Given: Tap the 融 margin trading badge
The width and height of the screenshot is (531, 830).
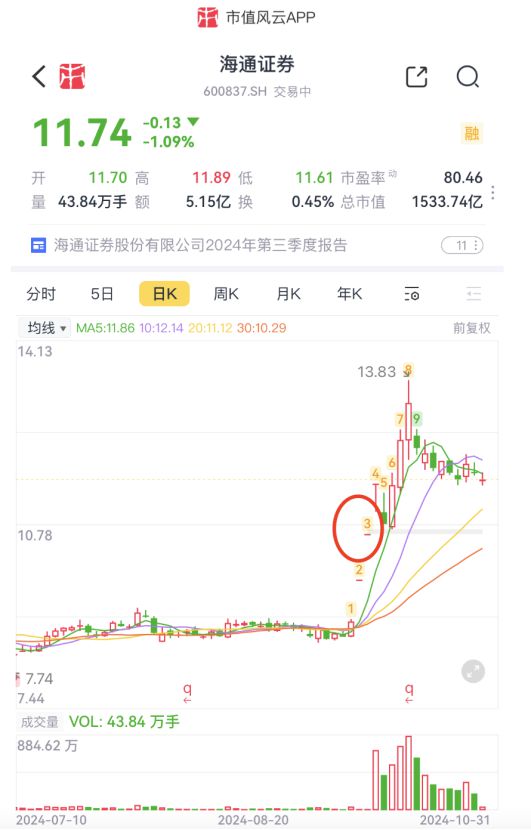Looking at the screenshot, I should 472,132.
